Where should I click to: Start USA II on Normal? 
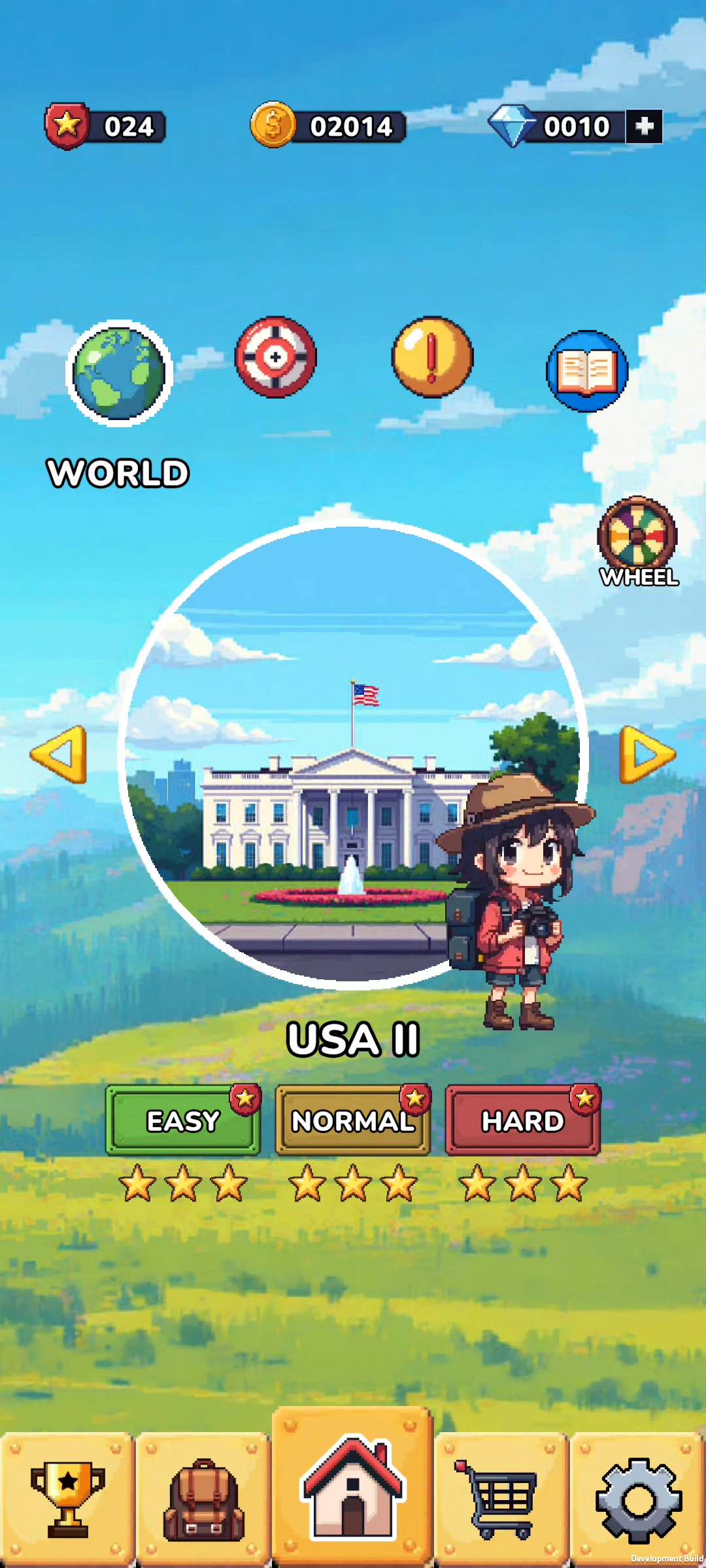[352, 1121]
